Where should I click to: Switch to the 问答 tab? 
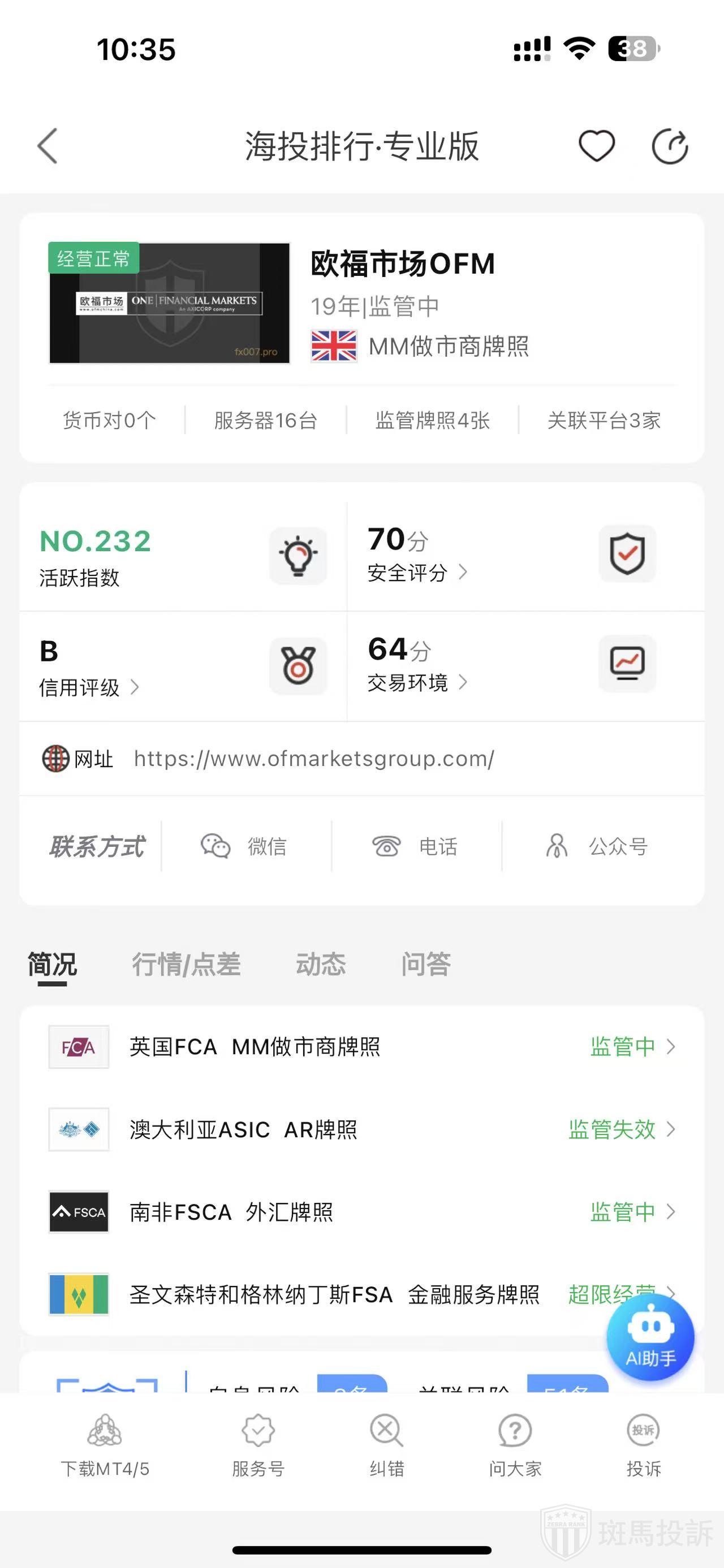425,964
